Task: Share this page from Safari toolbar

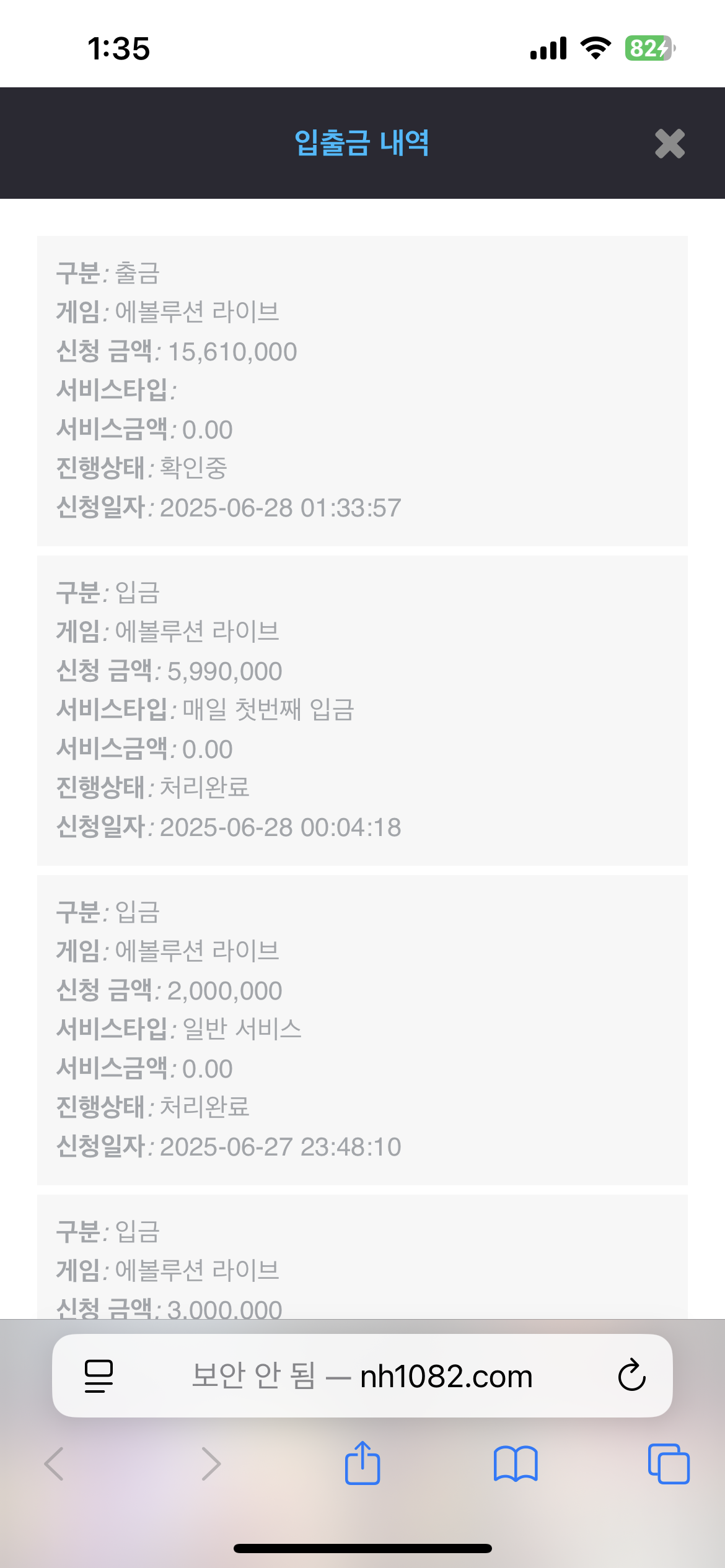Action: [362, 1463]
